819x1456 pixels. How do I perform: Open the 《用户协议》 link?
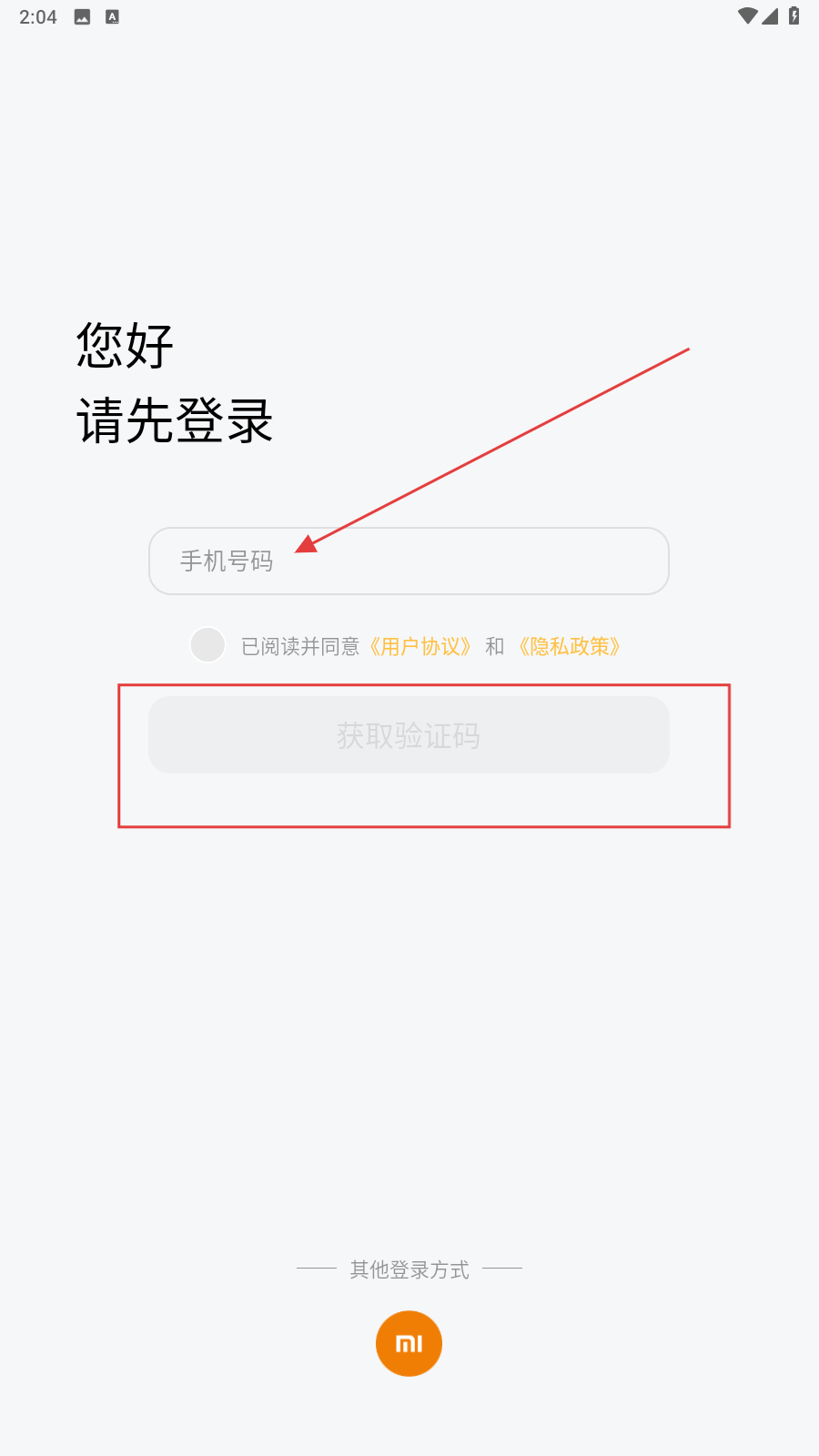420,646
